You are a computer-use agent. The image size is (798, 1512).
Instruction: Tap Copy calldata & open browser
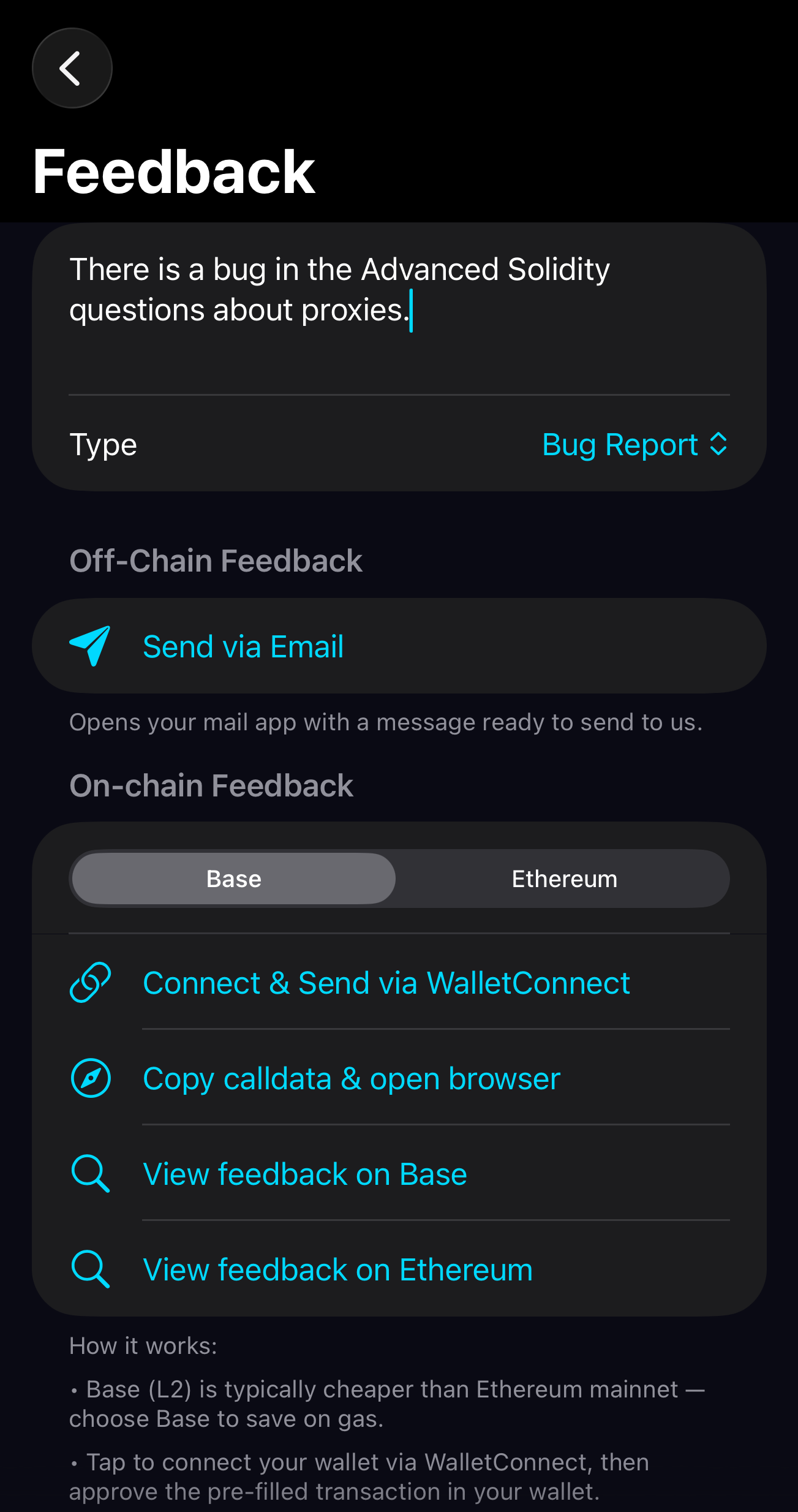[x=352, y=1078]
